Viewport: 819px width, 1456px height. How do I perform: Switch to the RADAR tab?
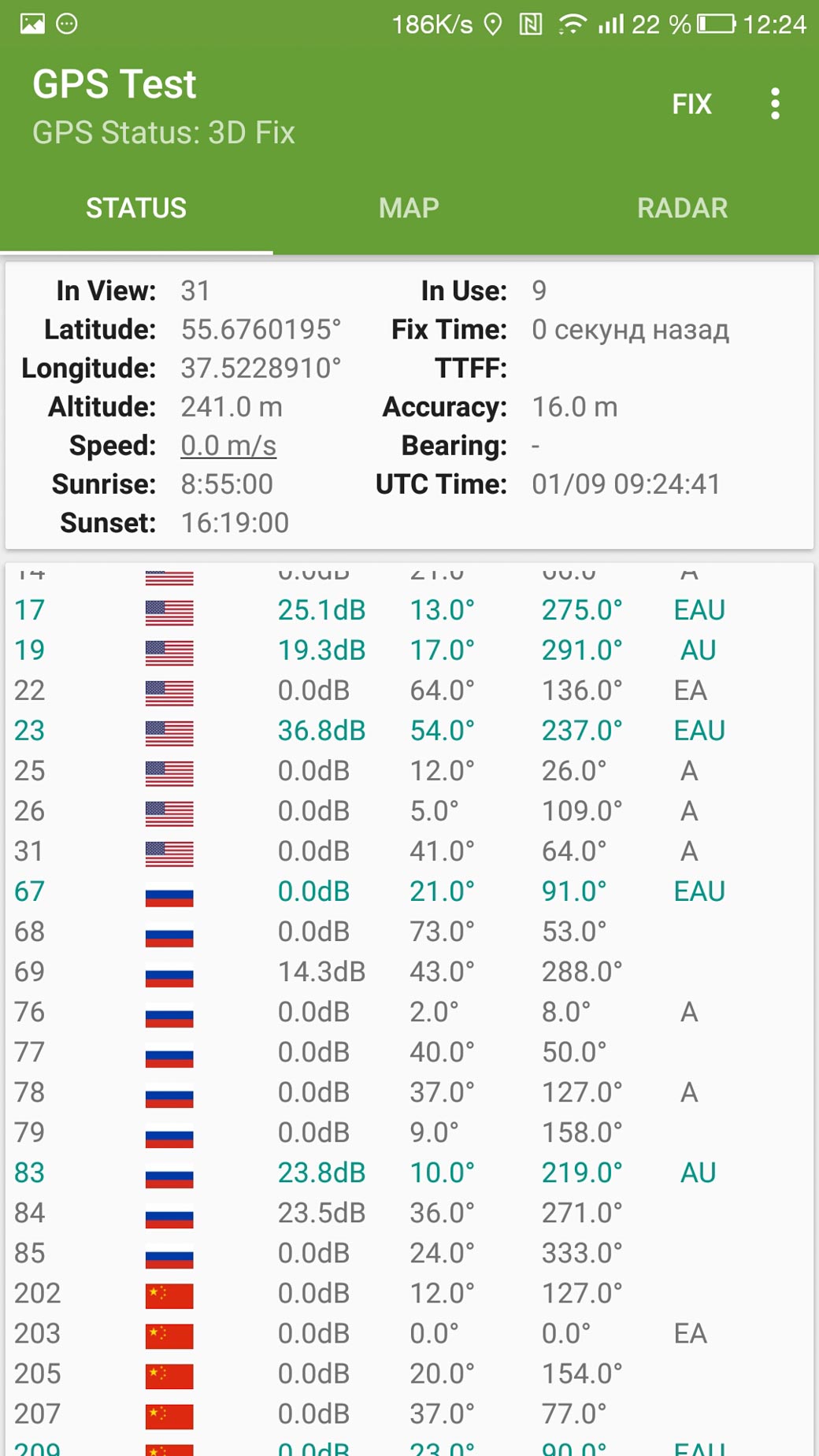(682, 208)
